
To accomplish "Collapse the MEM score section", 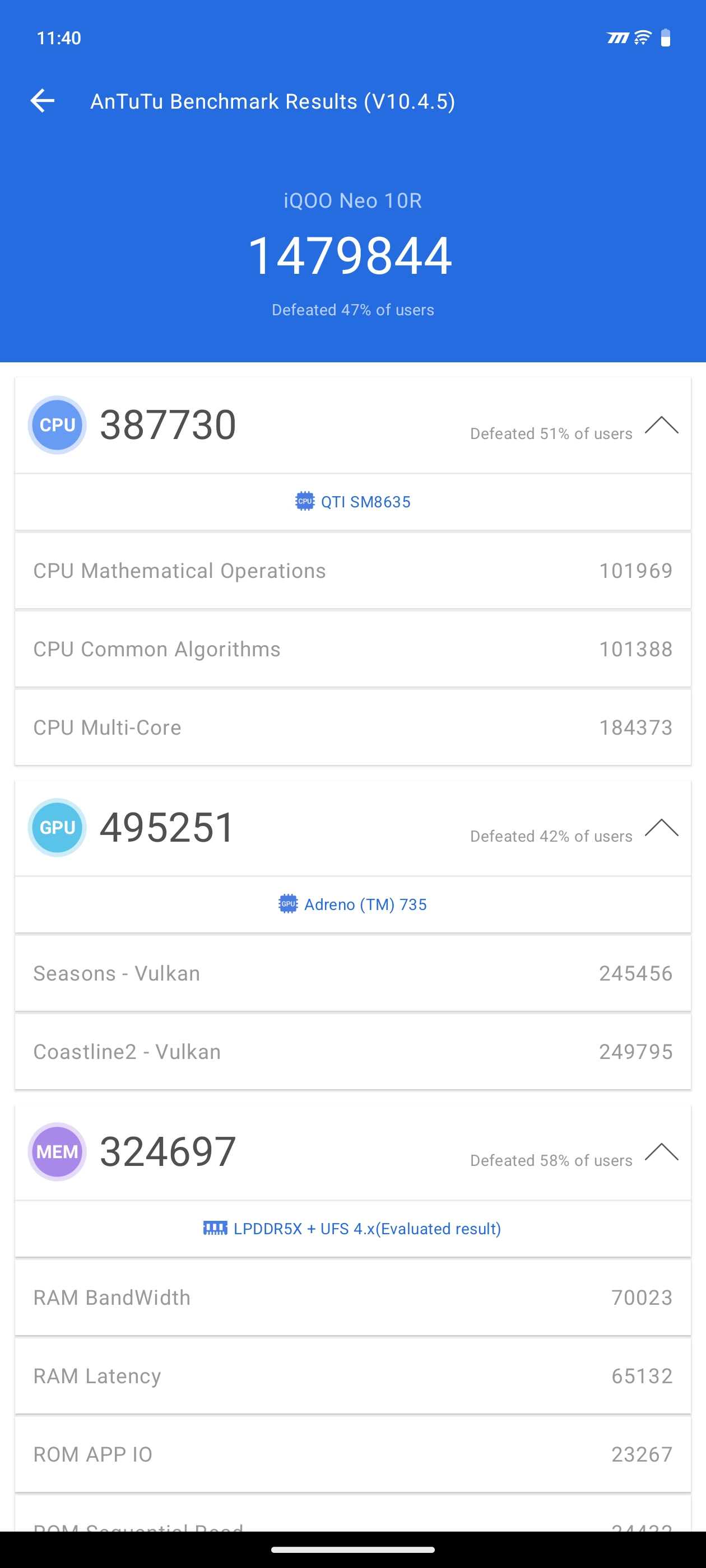I will [661, 1152].
